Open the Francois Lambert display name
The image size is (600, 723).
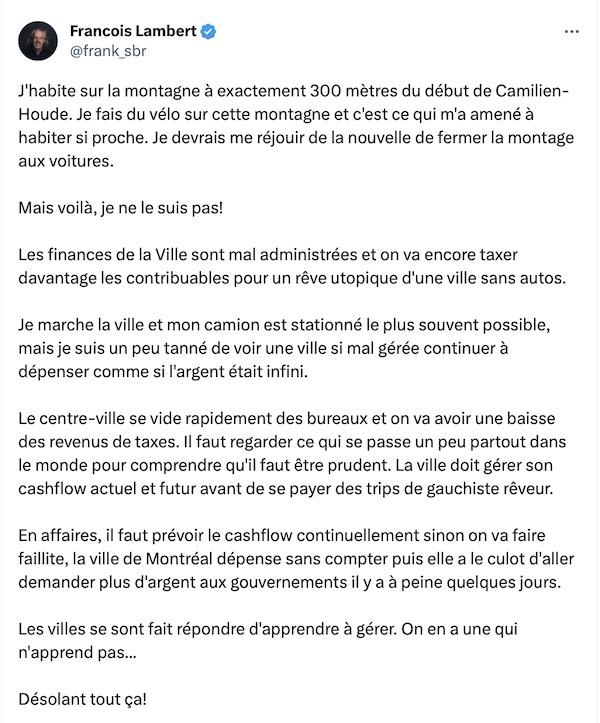tap(133, 31)
